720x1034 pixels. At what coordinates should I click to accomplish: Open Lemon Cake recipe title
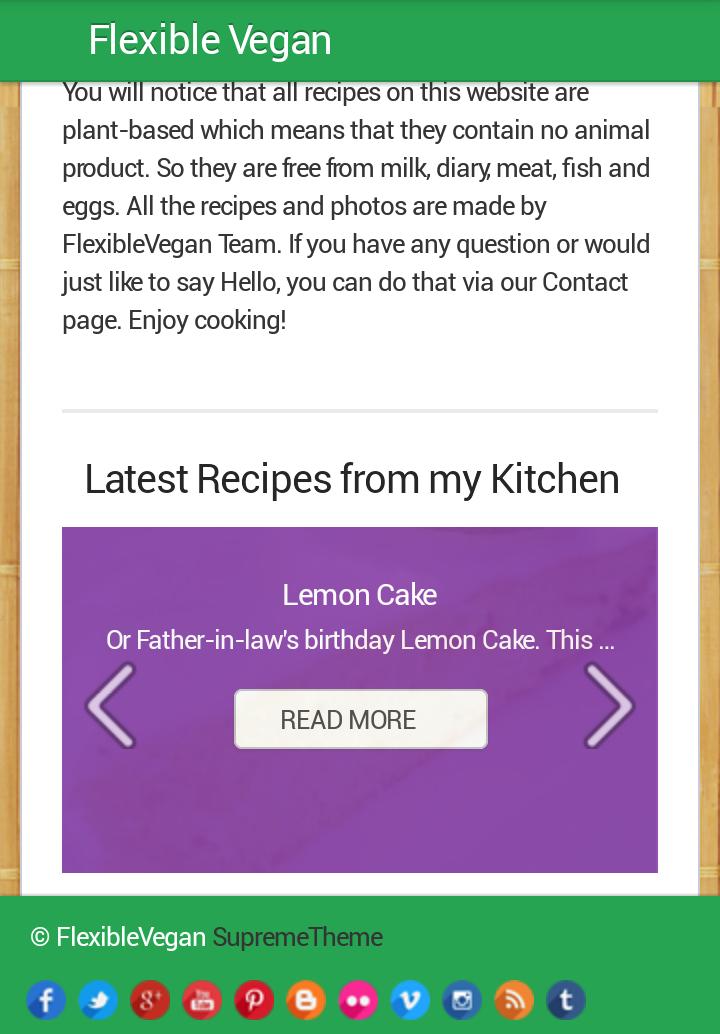tap(359, 594)
